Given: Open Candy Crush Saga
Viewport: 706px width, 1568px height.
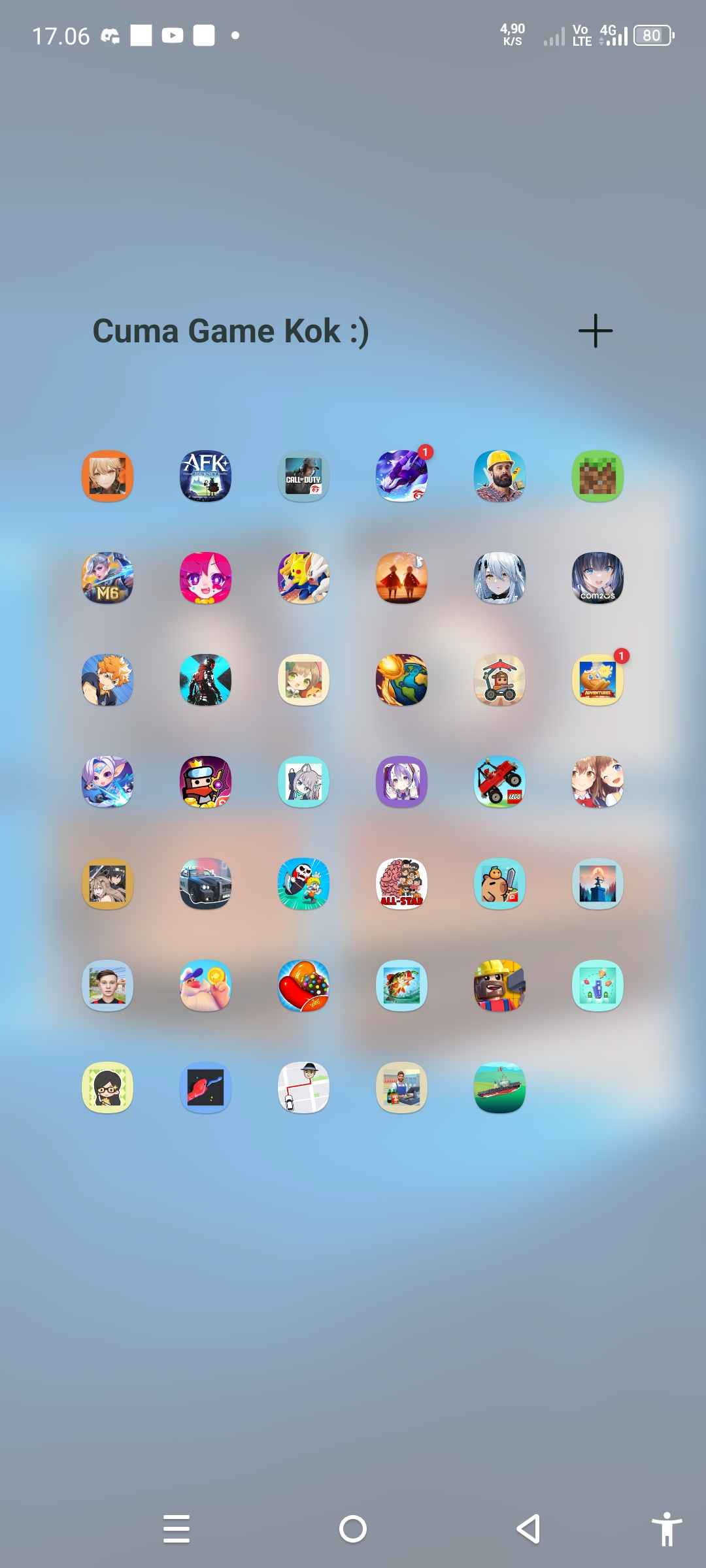Looking at the screenshot, I should point(303,986).
